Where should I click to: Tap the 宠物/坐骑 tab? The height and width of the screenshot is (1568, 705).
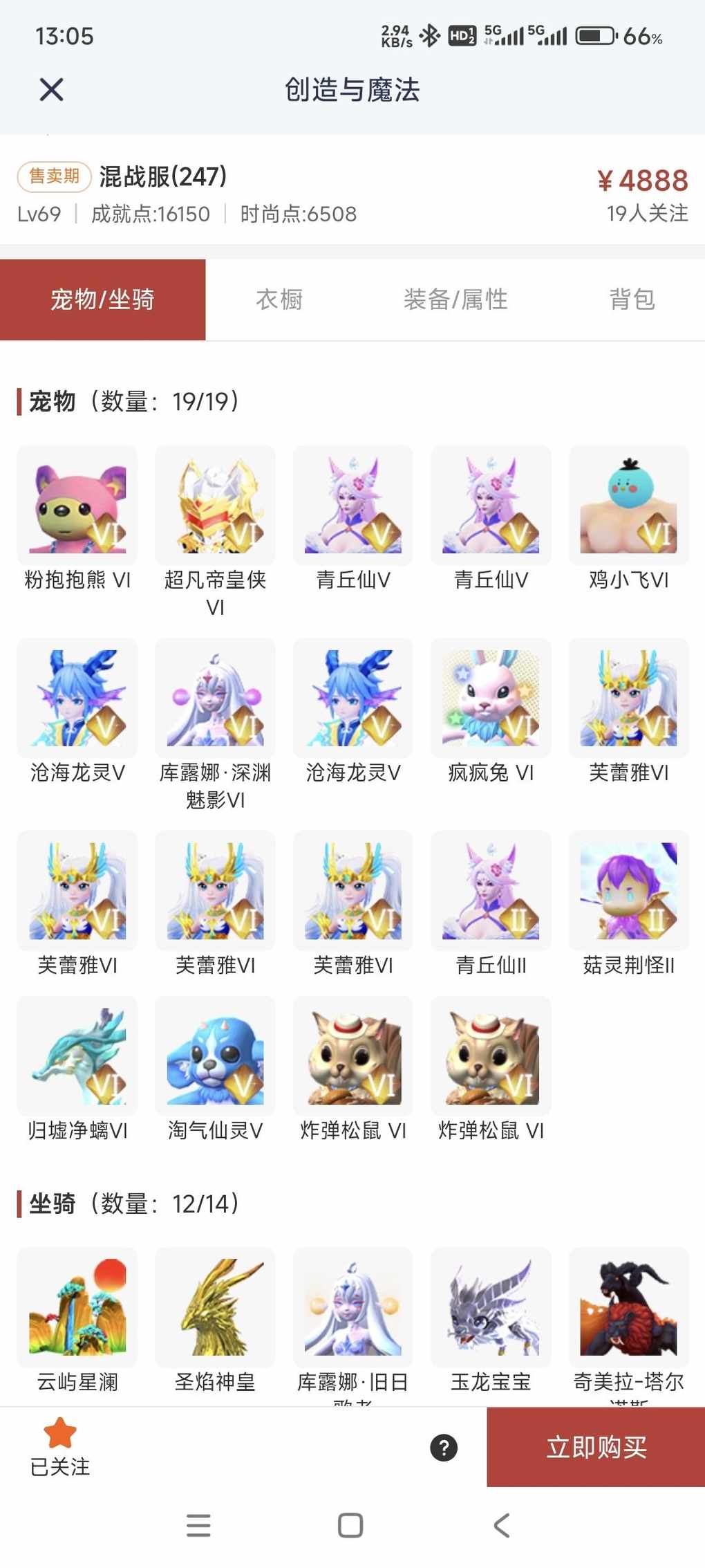click(102, 299)
